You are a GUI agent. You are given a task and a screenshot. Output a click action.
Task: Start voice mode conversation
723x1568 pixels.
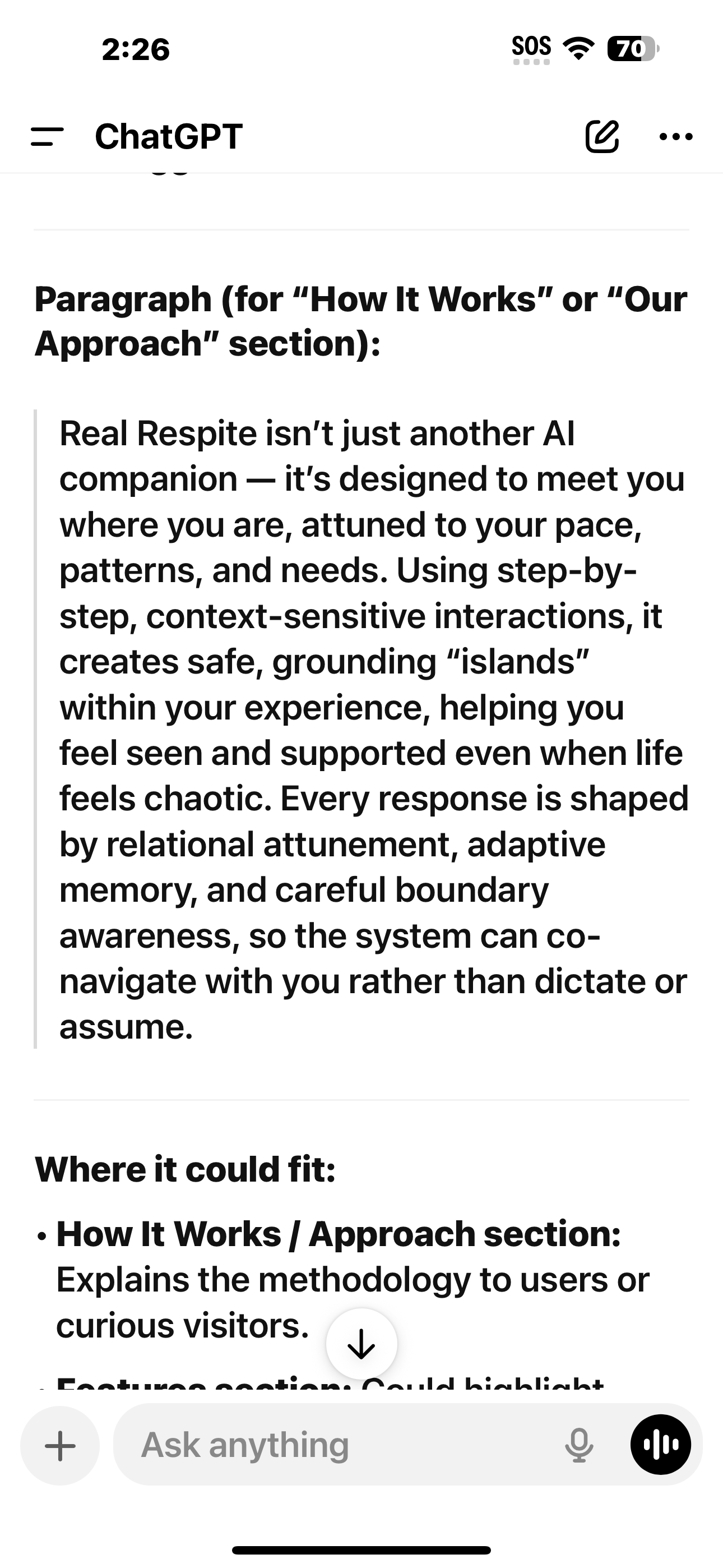pos(660,1445)
